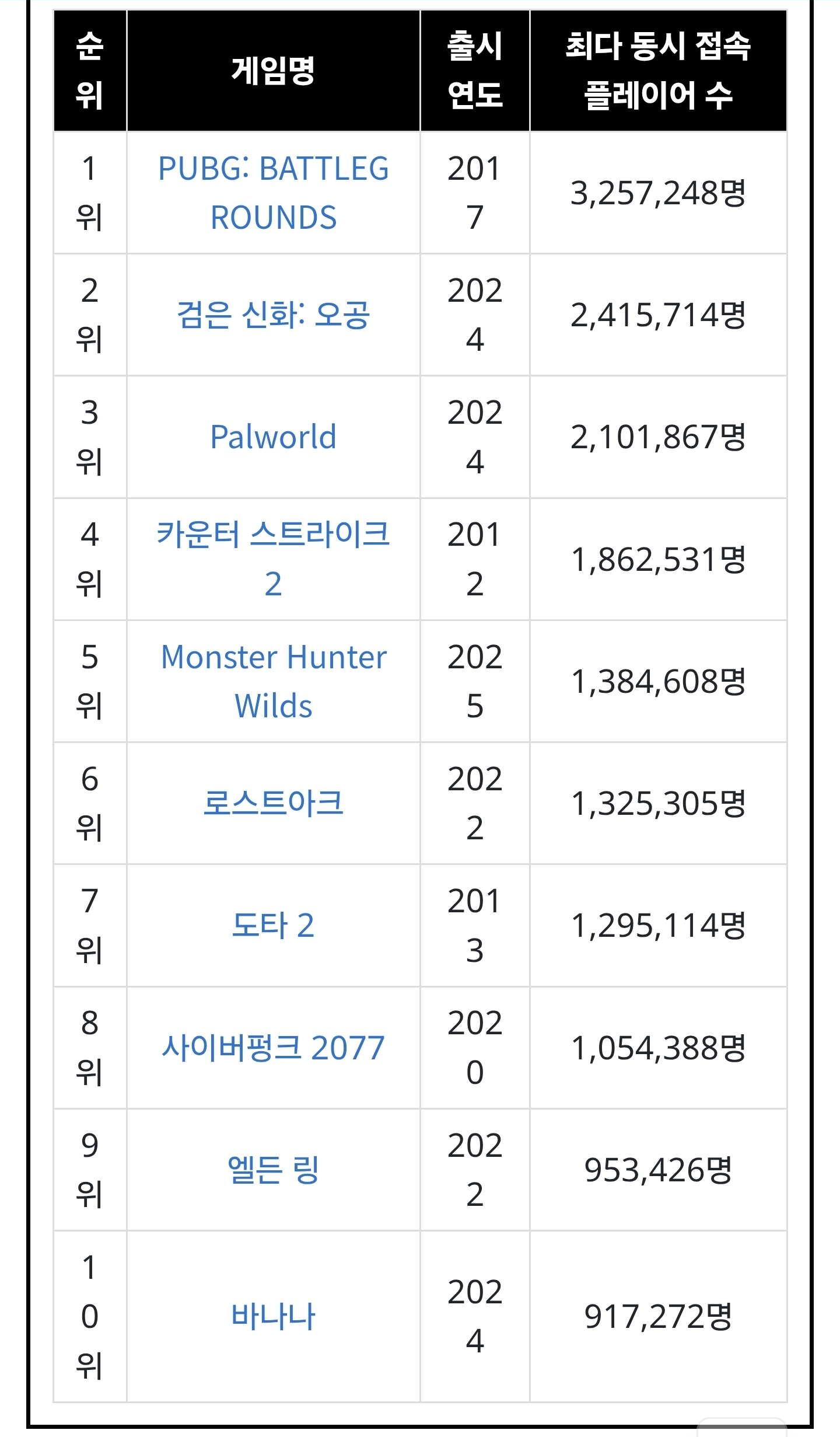This screenshot has height=1437, width=840.
Task: Open the PUBG: BATTLEGROUNDS link
Action: 273,169
